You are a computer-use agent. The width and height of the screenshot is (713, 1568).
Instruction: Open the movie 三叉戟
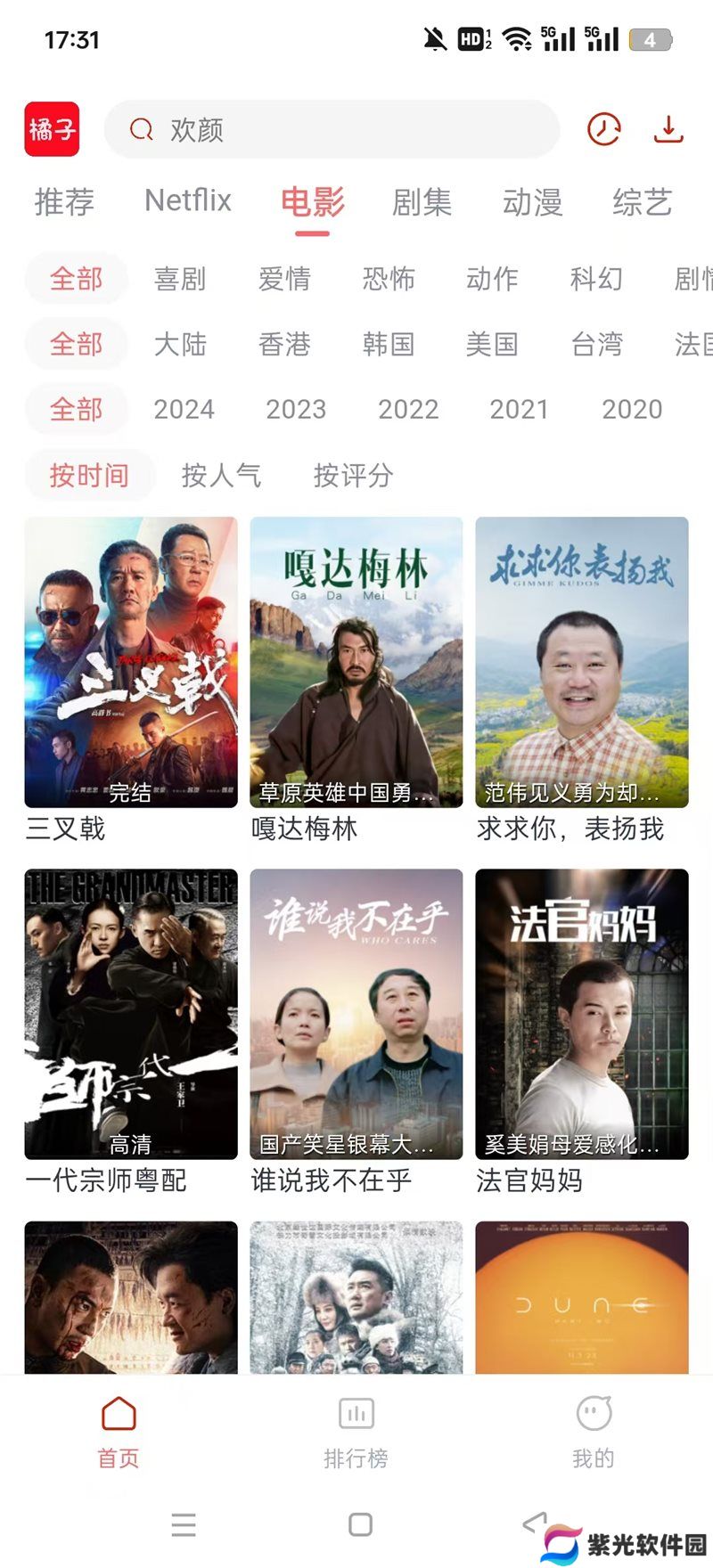pyautogui.click(x=131, y=663)
